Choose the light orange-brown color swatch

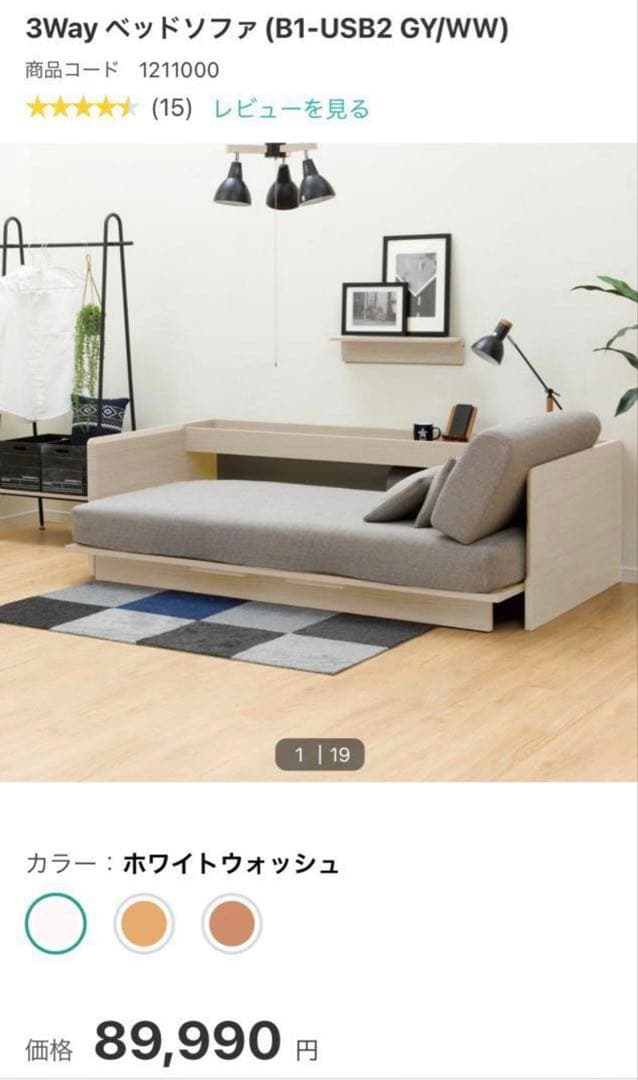click(144, 923)
